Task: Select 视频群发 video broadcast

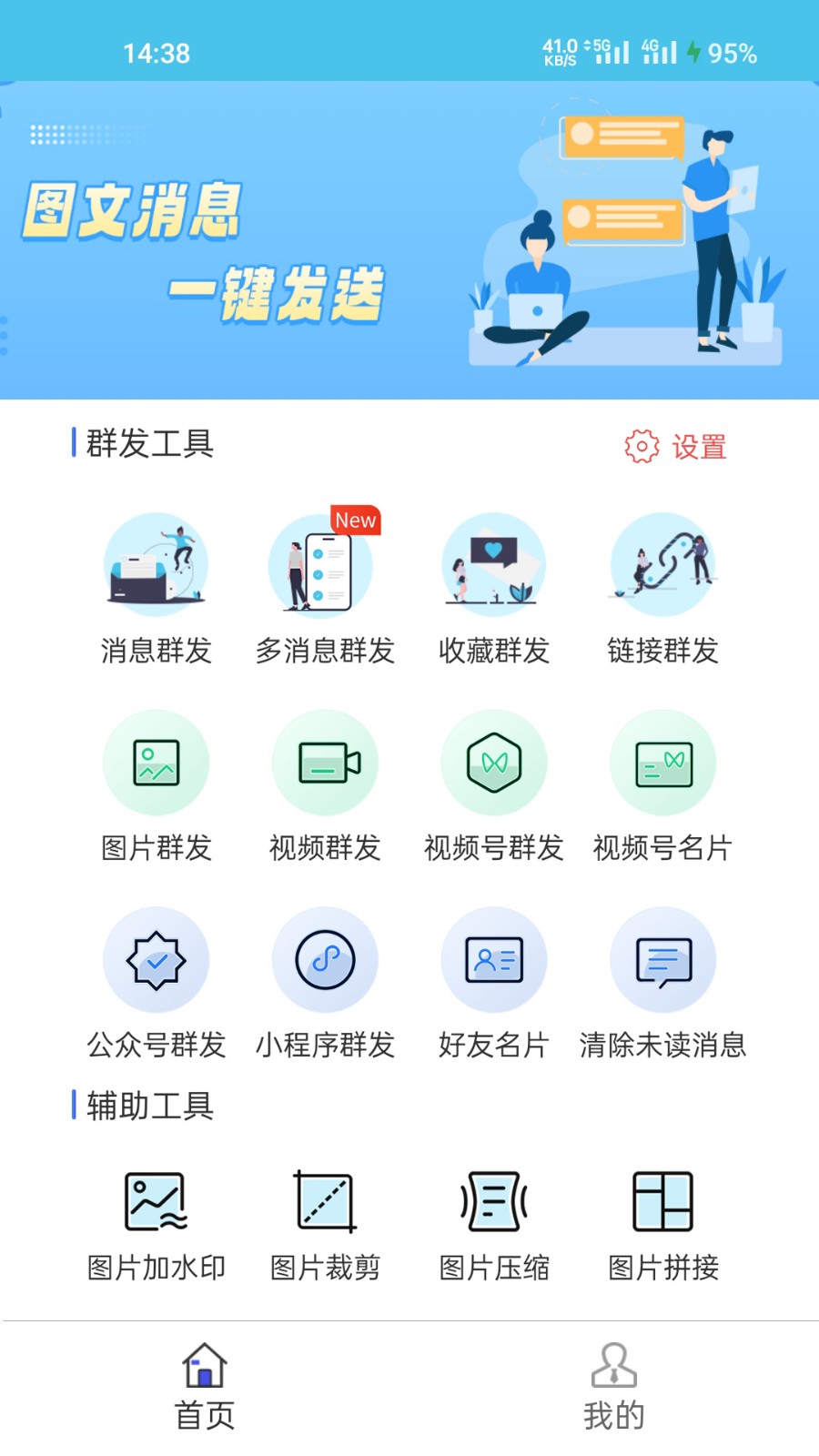Action: point(325,784)
